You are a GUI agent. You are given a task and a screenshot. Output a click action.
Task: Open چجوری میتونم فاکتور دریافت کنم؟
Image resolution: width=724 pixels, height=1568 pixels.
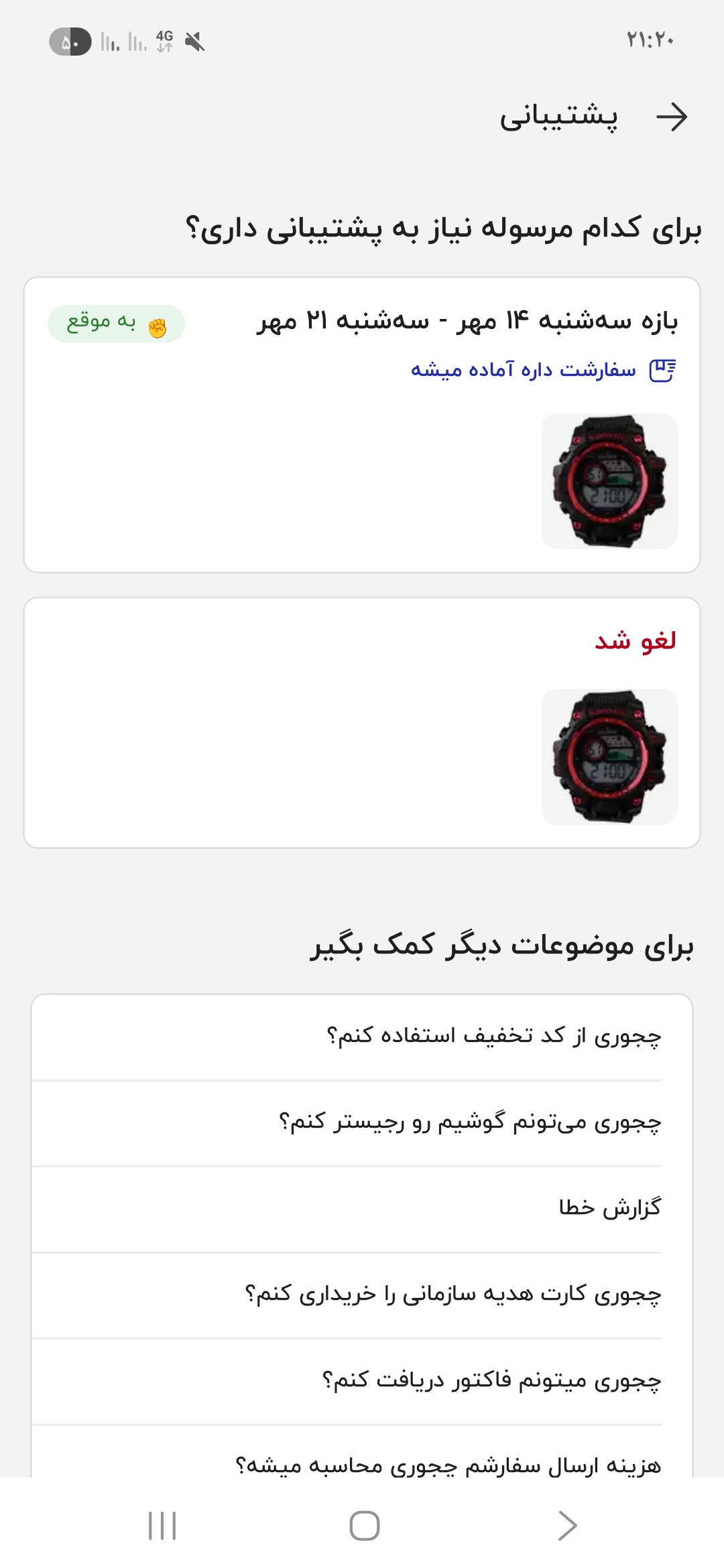(362, 1380)
